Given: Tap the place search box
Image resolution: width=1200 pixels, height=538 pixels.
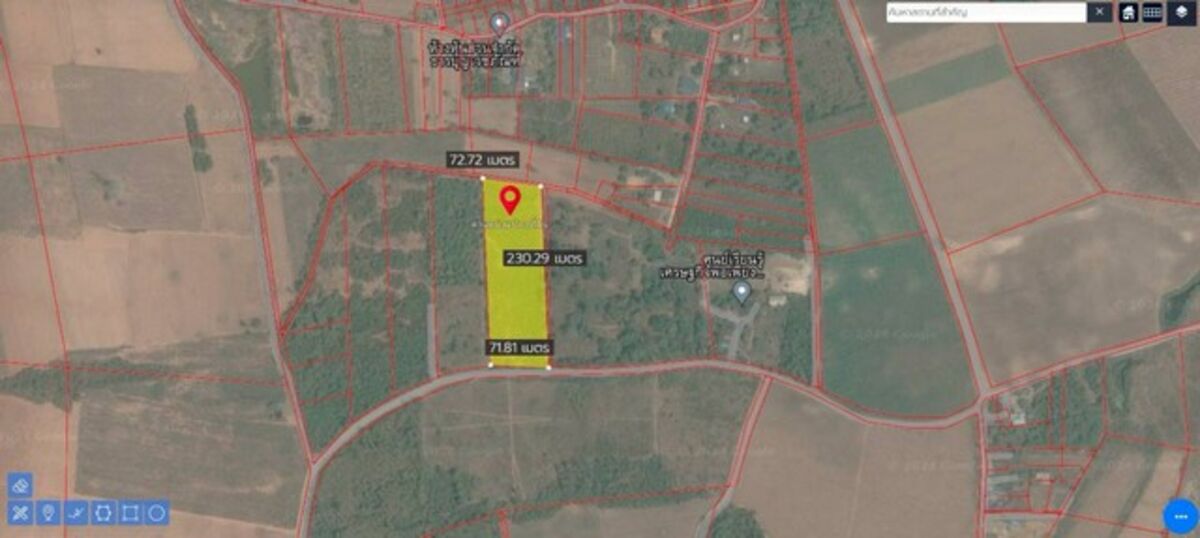Looking at the screenshot, I should (x=985, y=12).
